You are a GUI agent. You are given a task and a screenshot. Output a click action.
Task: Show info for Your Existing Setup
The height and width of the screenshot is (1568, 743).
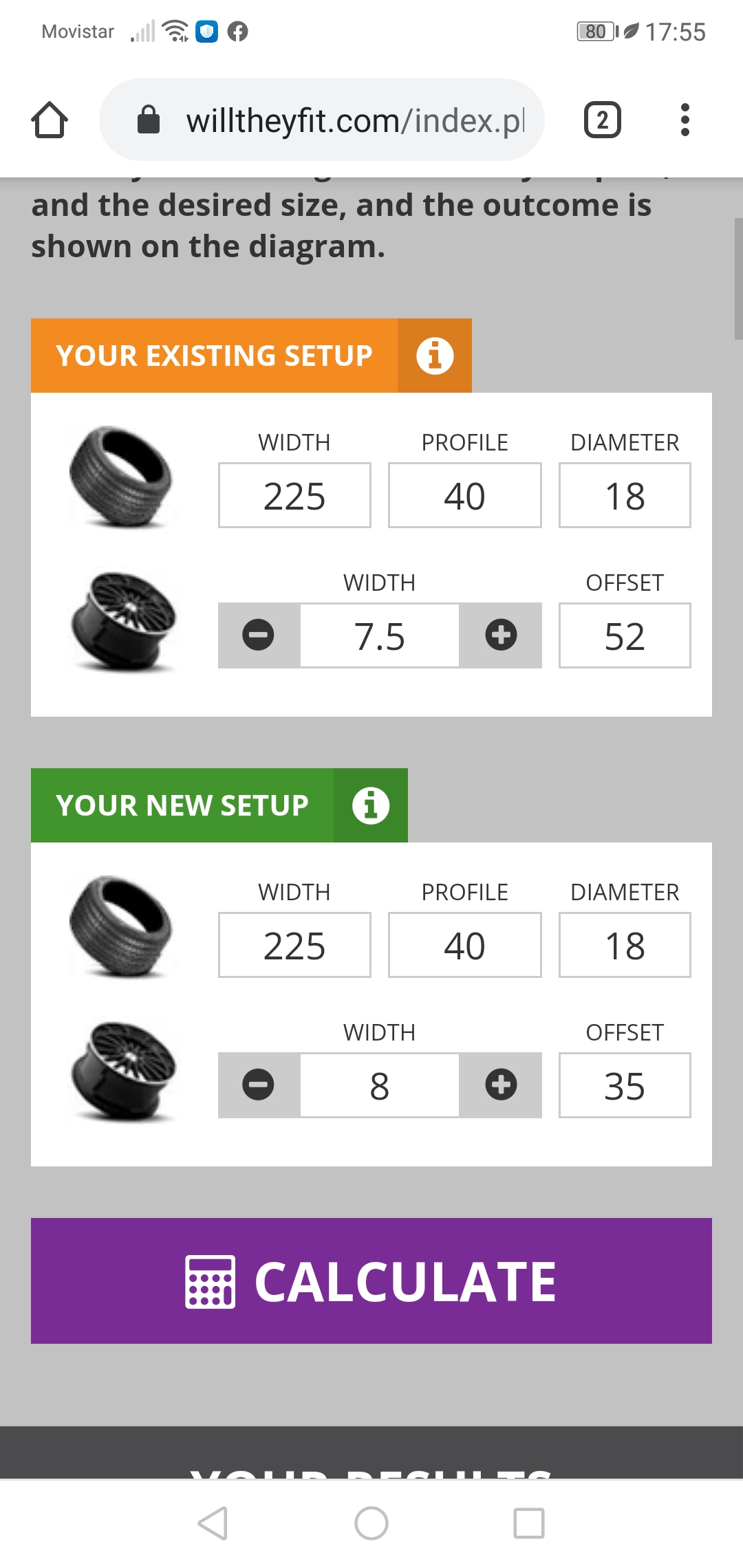click(x=435, y=356)
